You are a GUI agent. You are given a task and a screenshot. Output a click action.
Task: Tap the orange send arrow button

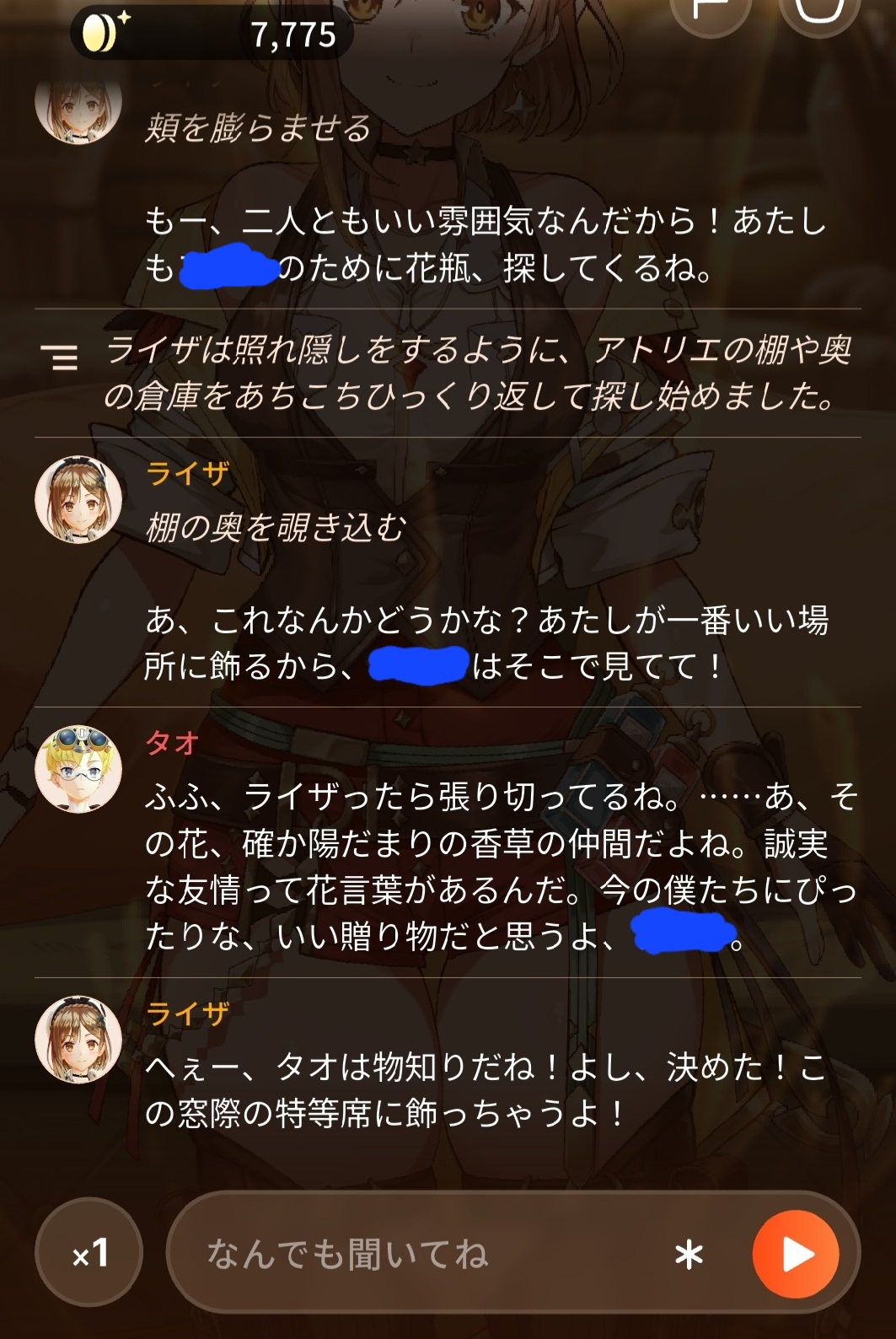pyautogui.click(x=796, y=1254)
